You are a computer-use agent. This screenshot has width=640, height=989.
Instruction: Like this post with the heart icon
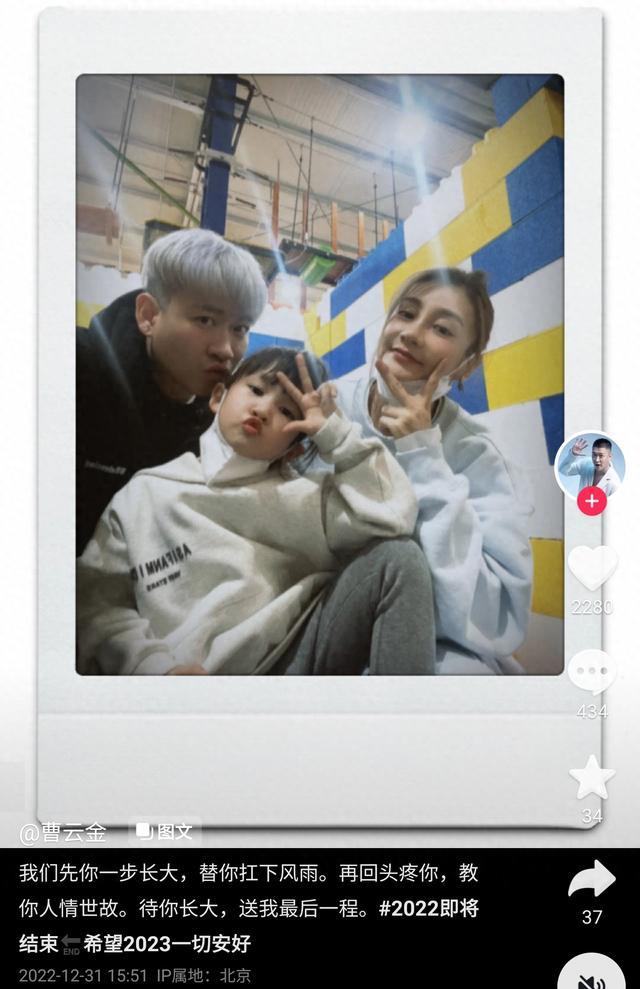pyautogui.click(x=592, y=568)
